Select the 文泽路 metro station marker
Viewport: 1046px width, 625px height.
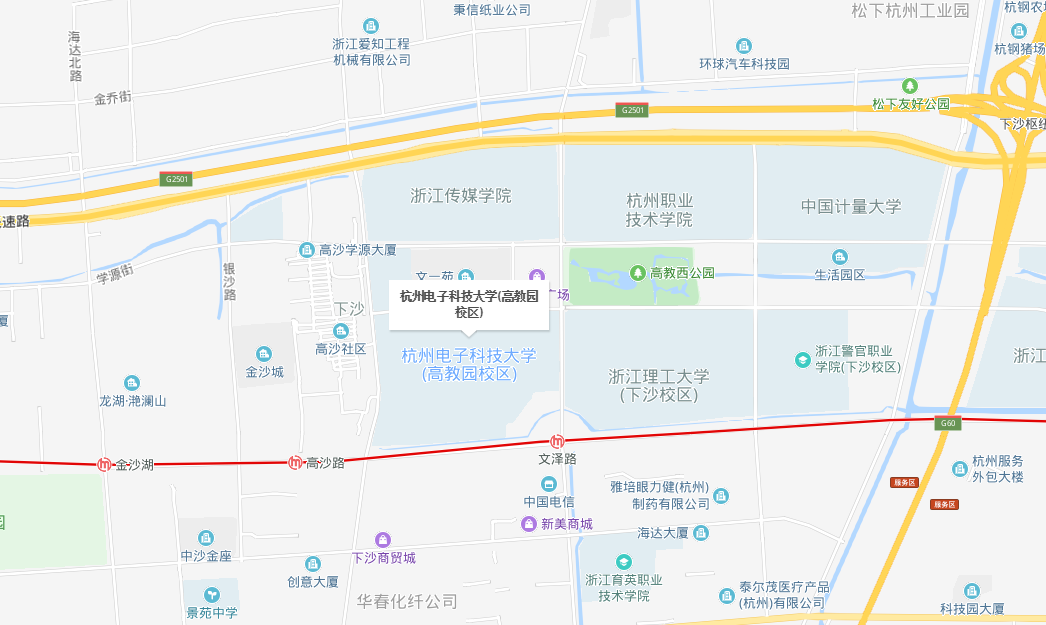(x=558, y=442)
